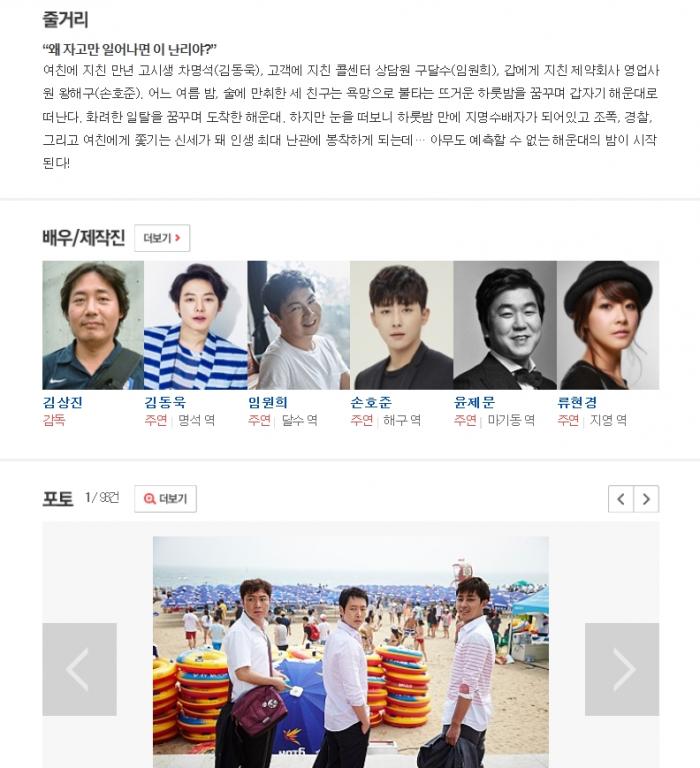This screenshot has width=700, height=768.
Task: Open actor 윤제문's profile
Action: (504, 325)
